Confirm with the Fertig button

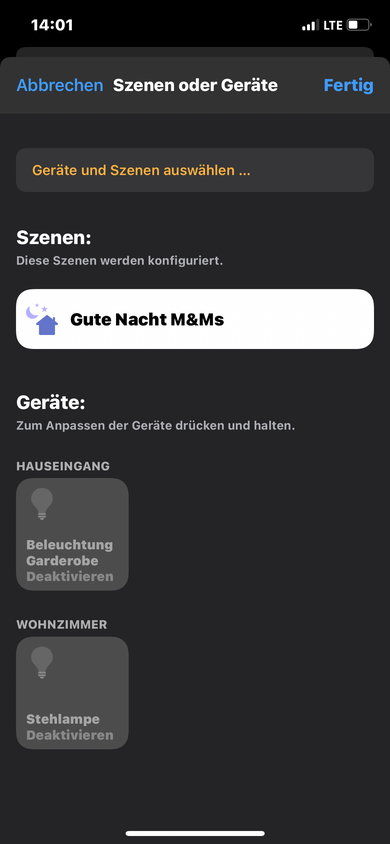348,86
